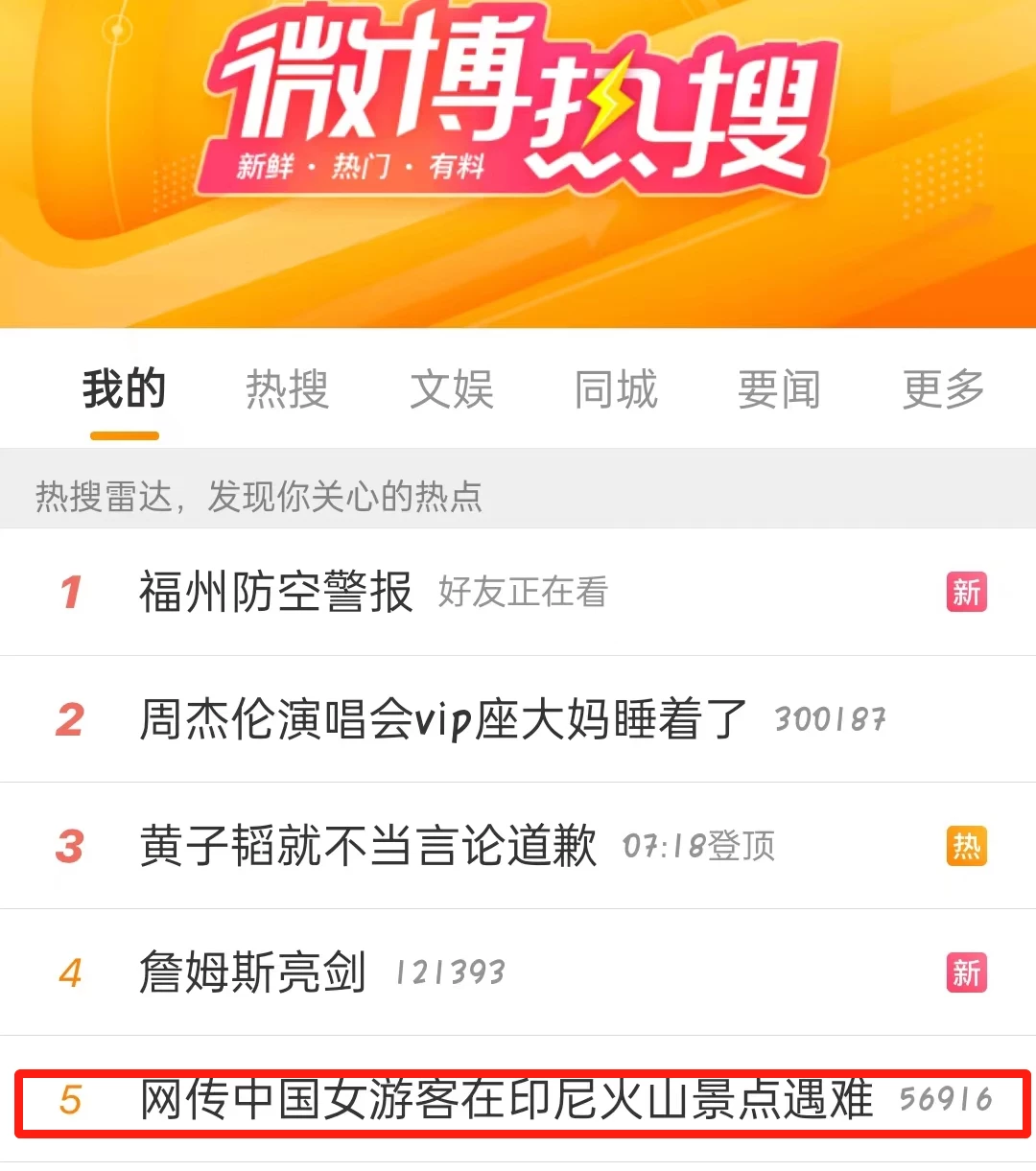The height and width of the screenshot is (1171, 1036).
Task: Switch to the 热搜 tab
Action: tap(287, 389)
